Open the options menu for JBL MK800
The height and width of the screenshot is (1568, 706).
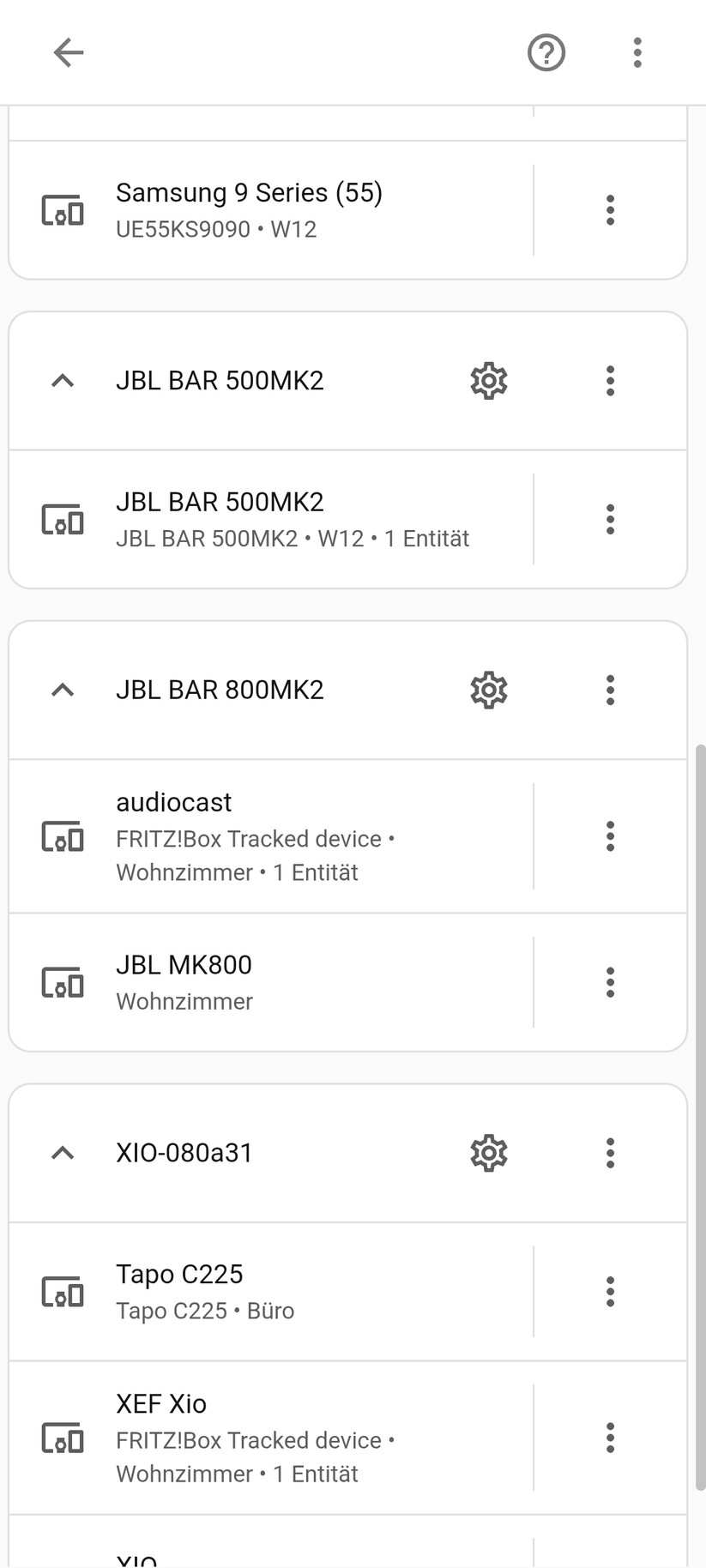tap(610, 981)
